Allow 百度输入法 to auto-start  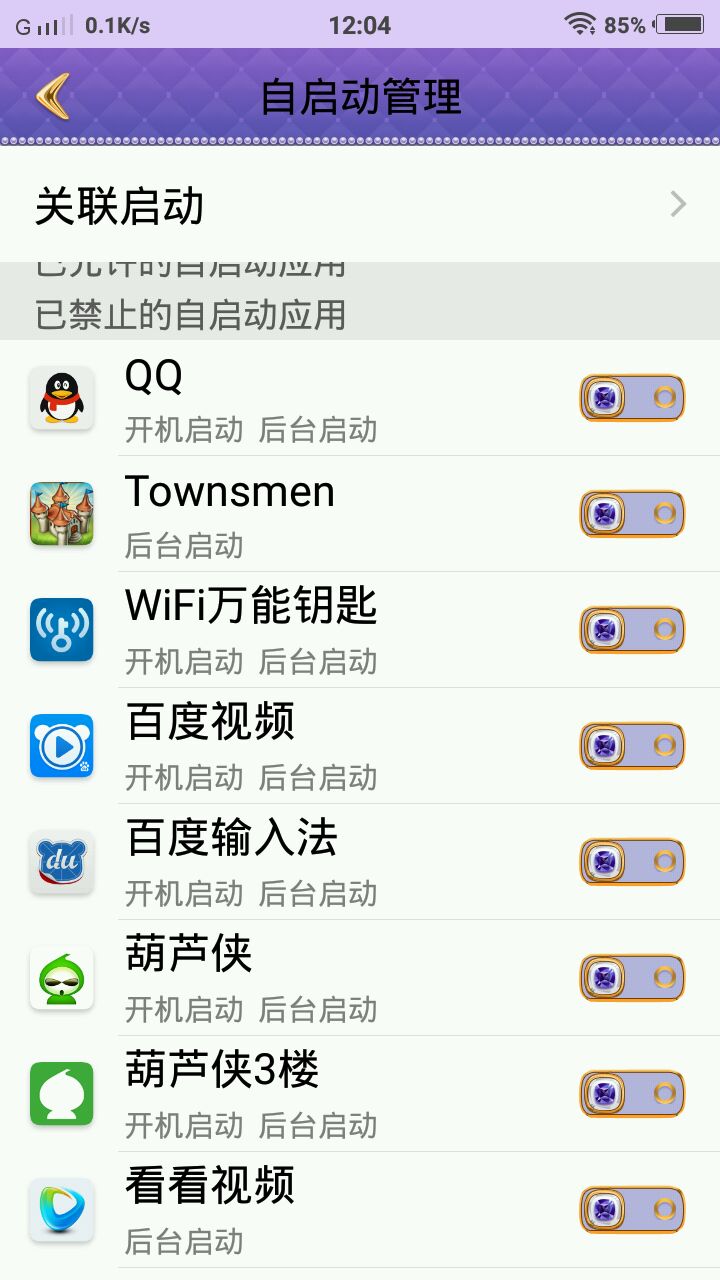632,862
